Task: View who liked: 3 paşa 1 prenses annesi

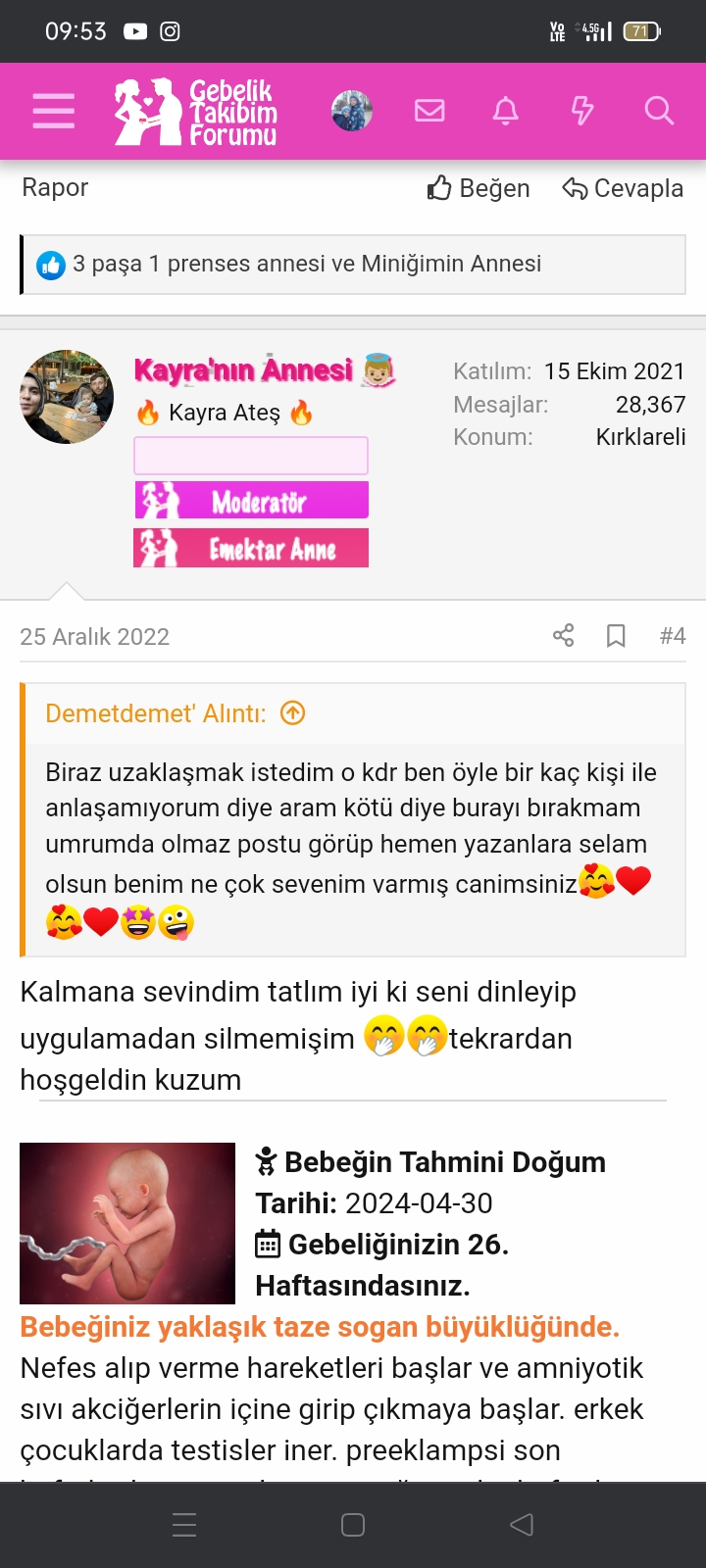Action: [x=306, y=264]
